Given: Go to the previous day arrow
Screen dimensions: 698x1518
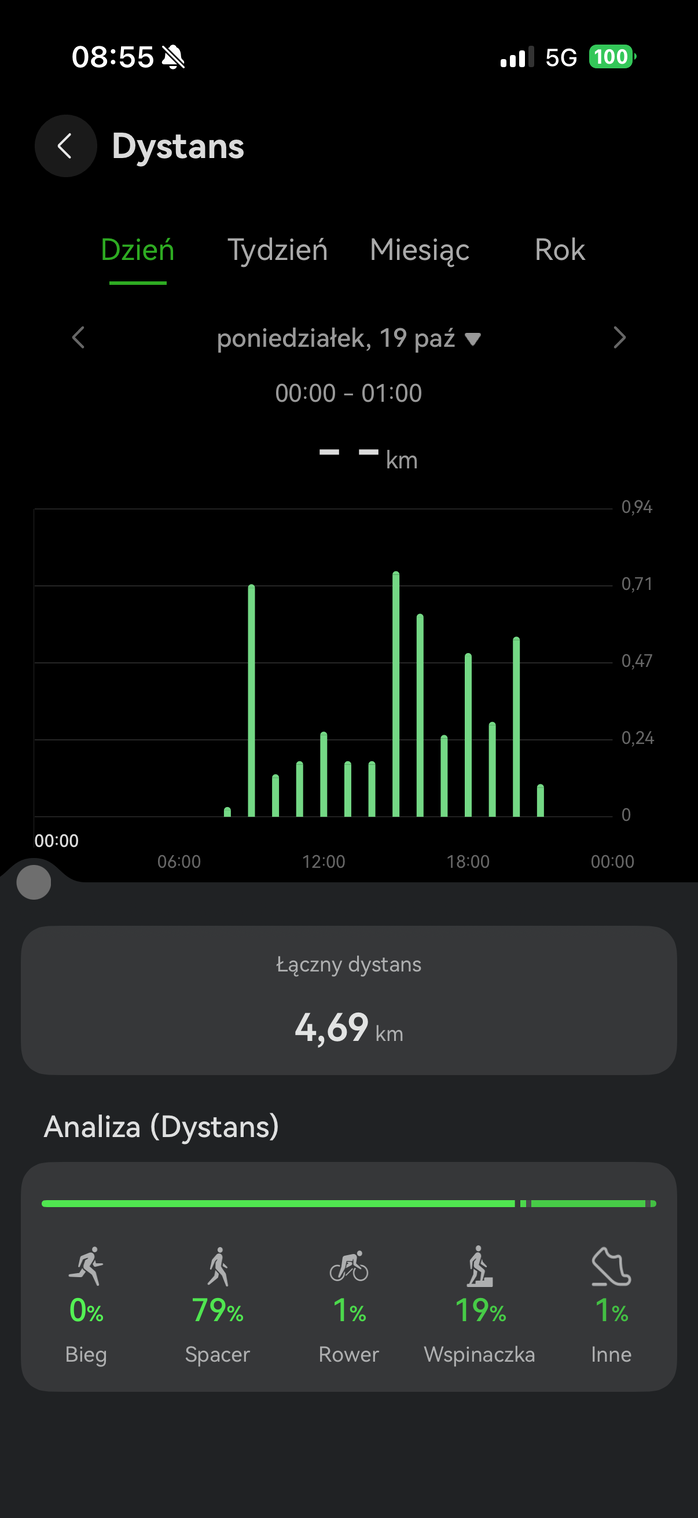Looking at the screenshot, I should point(79,338).
